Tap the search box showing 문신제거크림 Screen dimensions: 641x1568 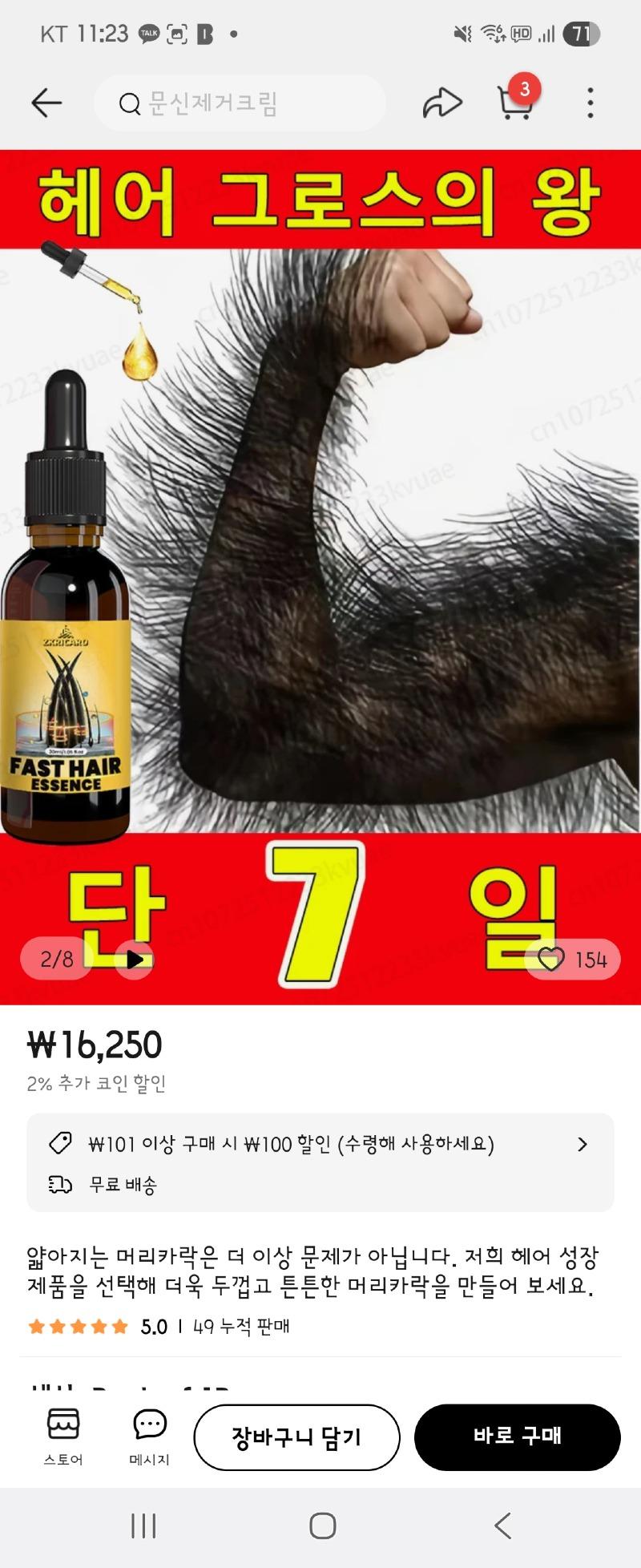(240, 103)
